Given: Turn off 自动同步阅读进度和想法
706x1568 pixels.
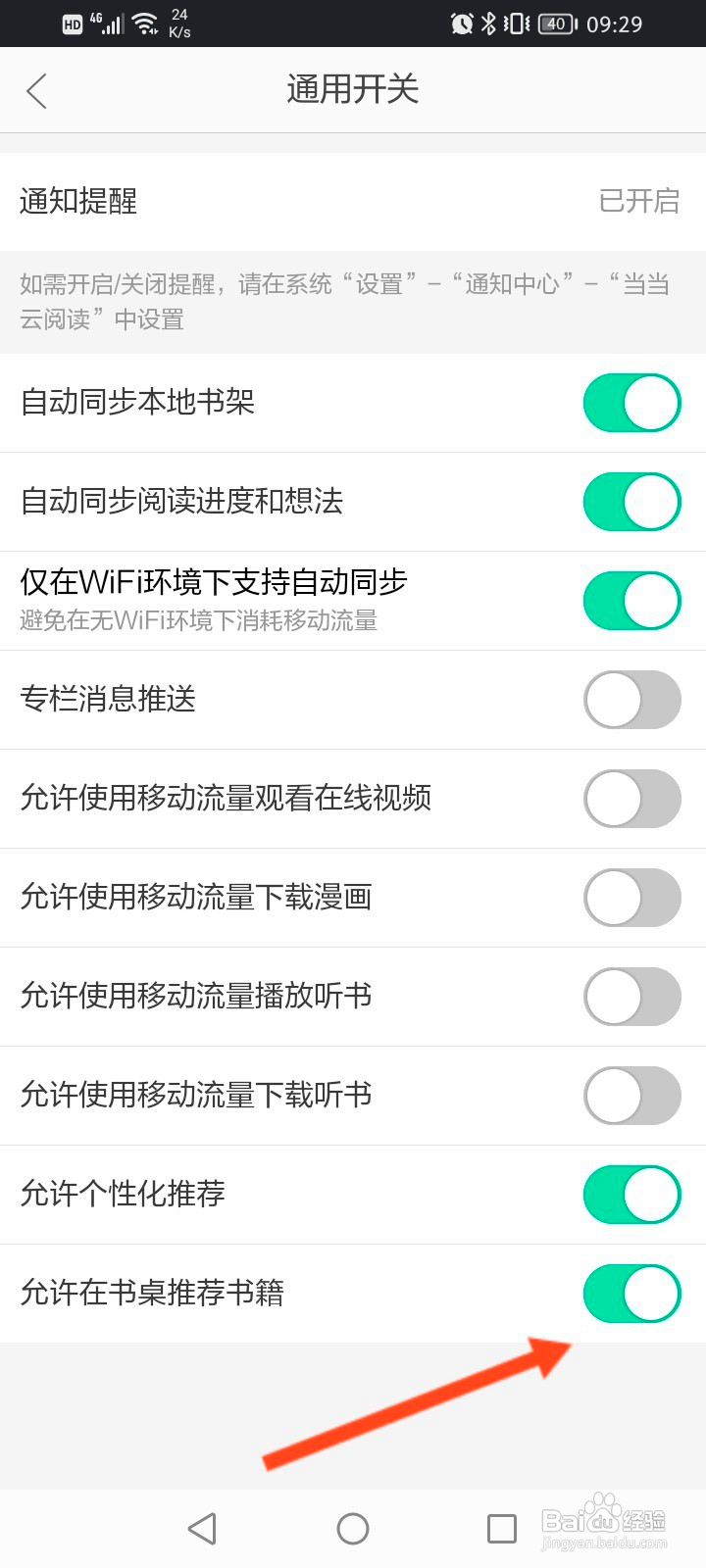Looking at the screenshot, I should [x=631, y=501].
